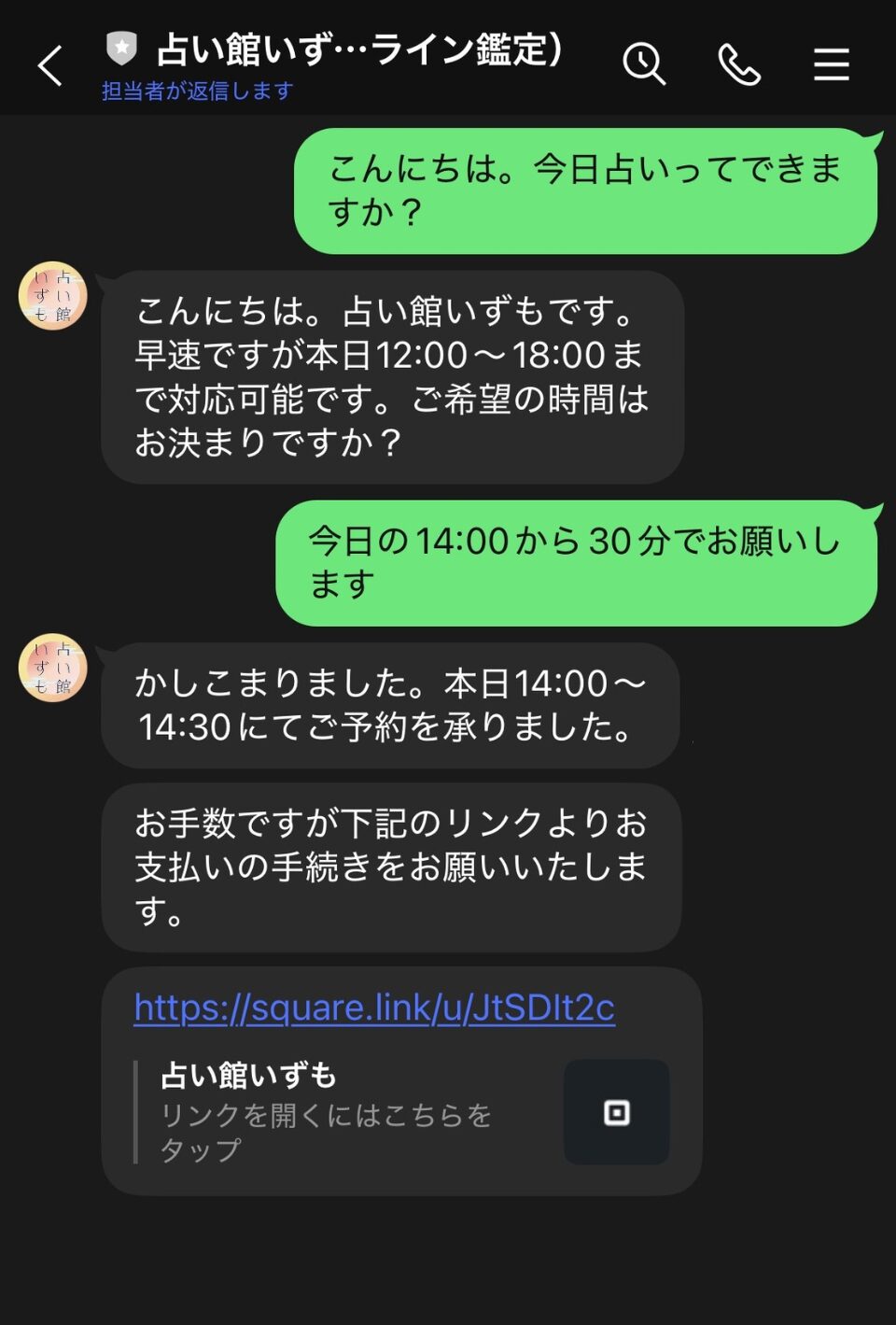Screen dimensions: 896x1325
Task: Search within this chat
Action: click(644, 64)
